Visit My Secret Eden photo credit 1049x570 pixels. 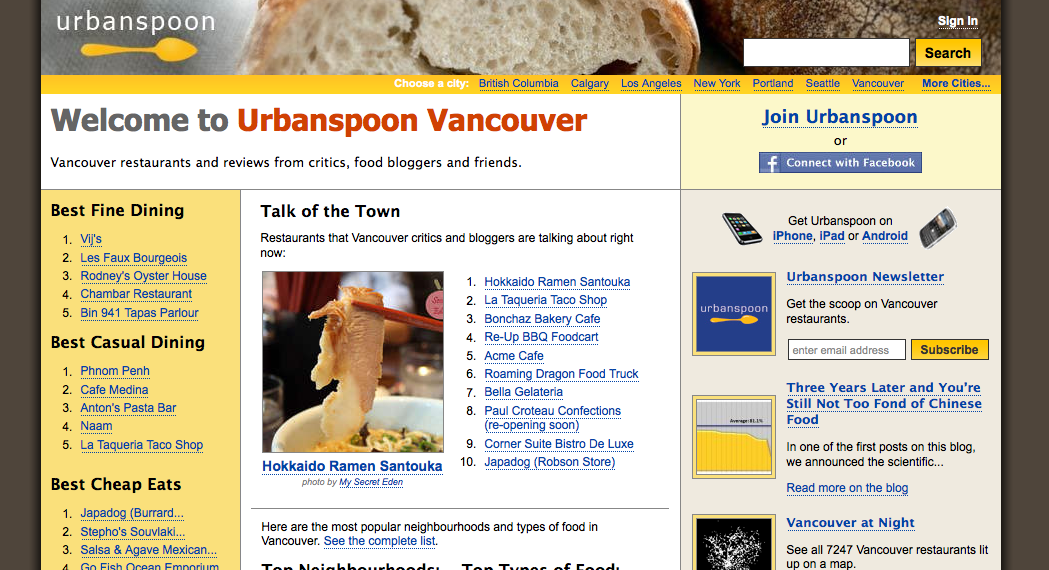[x=370, y=482]
